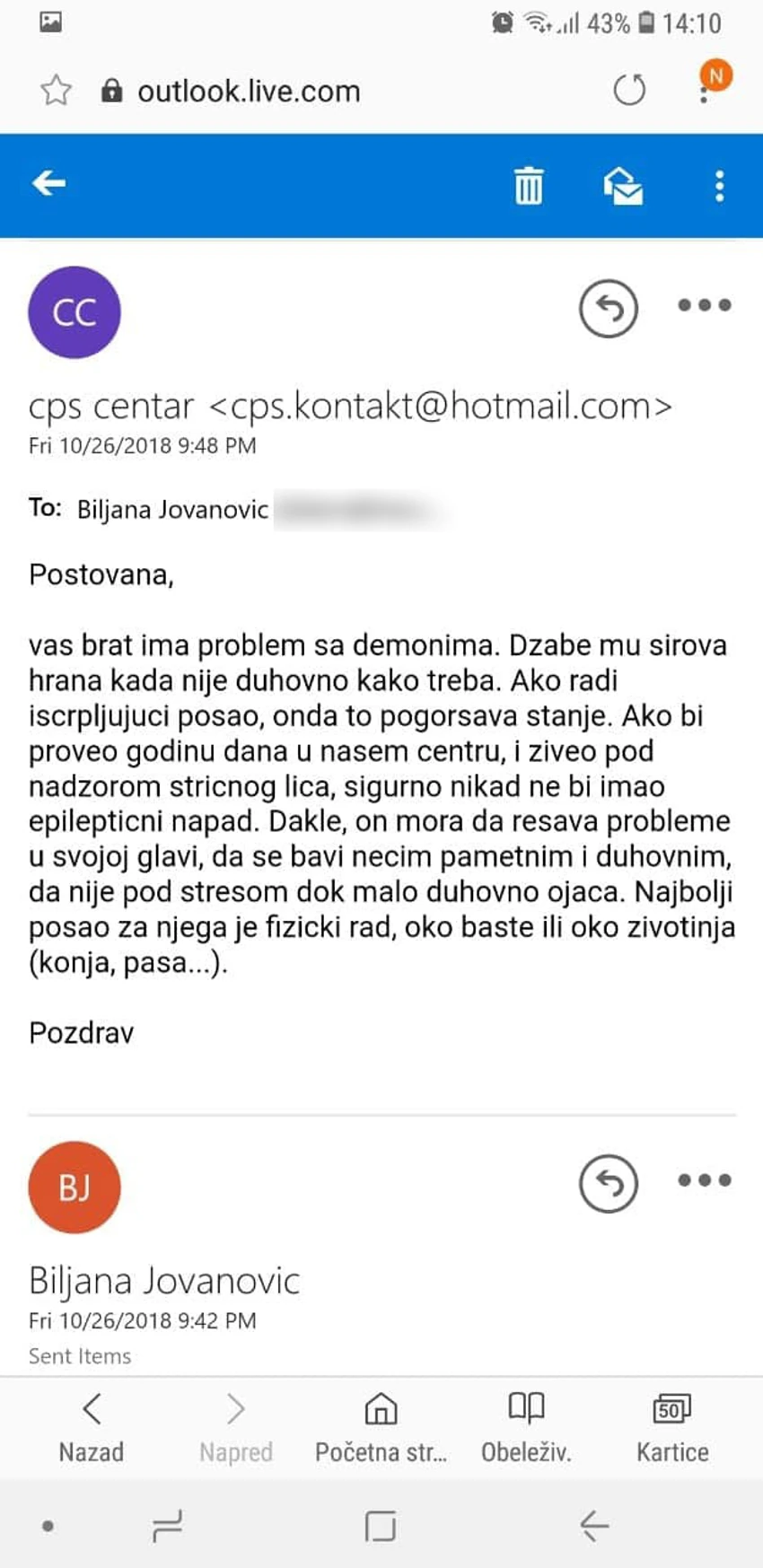Open the blue bar's three-dot overflow menu

[x=719, y=186]
